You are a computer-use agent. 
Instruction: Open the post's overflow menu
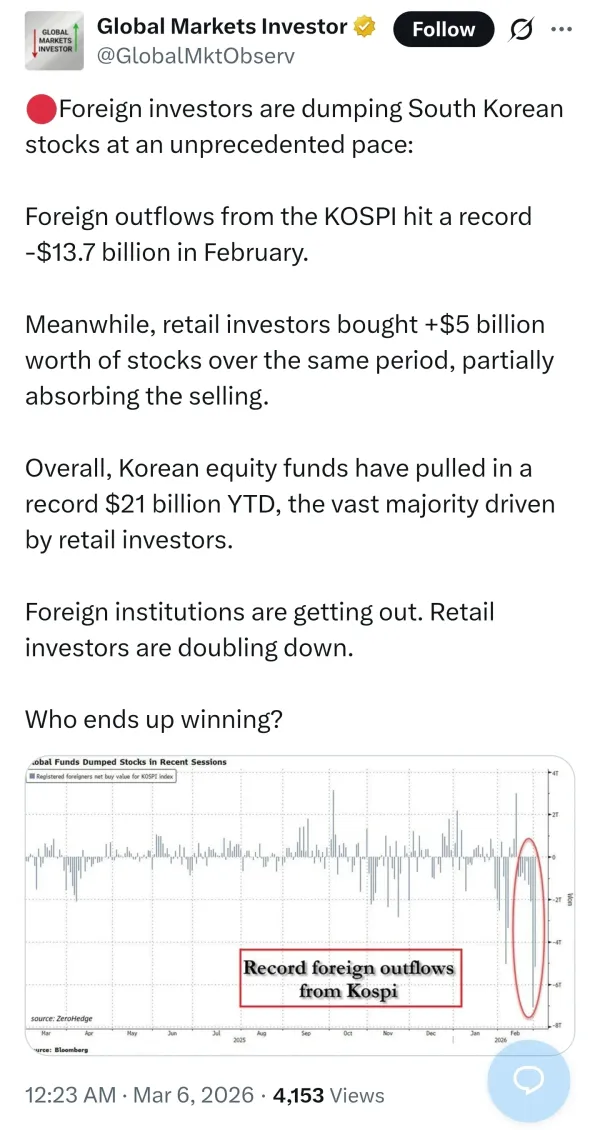click(x=566, y=30)
